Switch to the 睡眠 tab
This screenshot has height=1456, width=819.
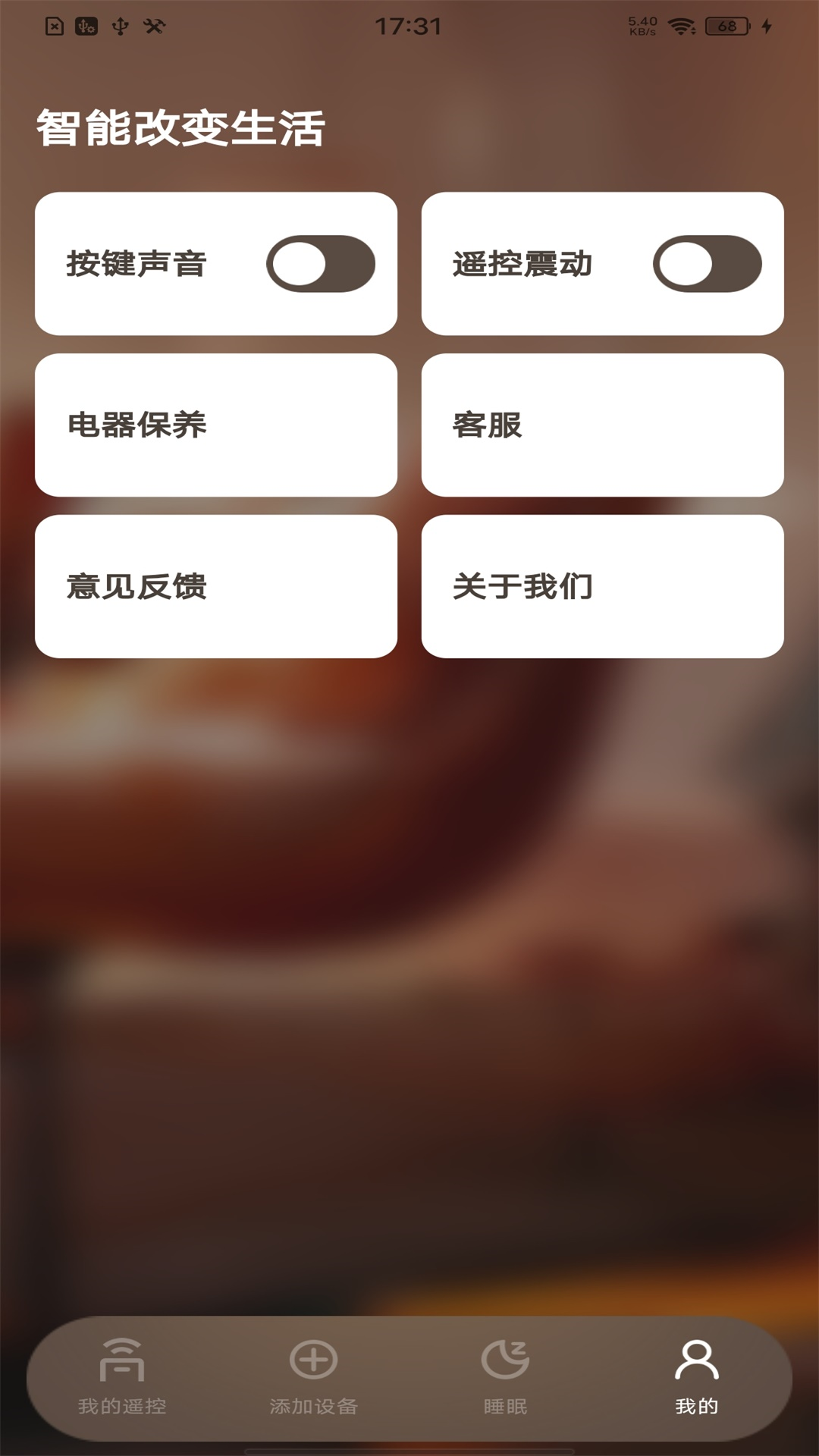point(505,1376)
